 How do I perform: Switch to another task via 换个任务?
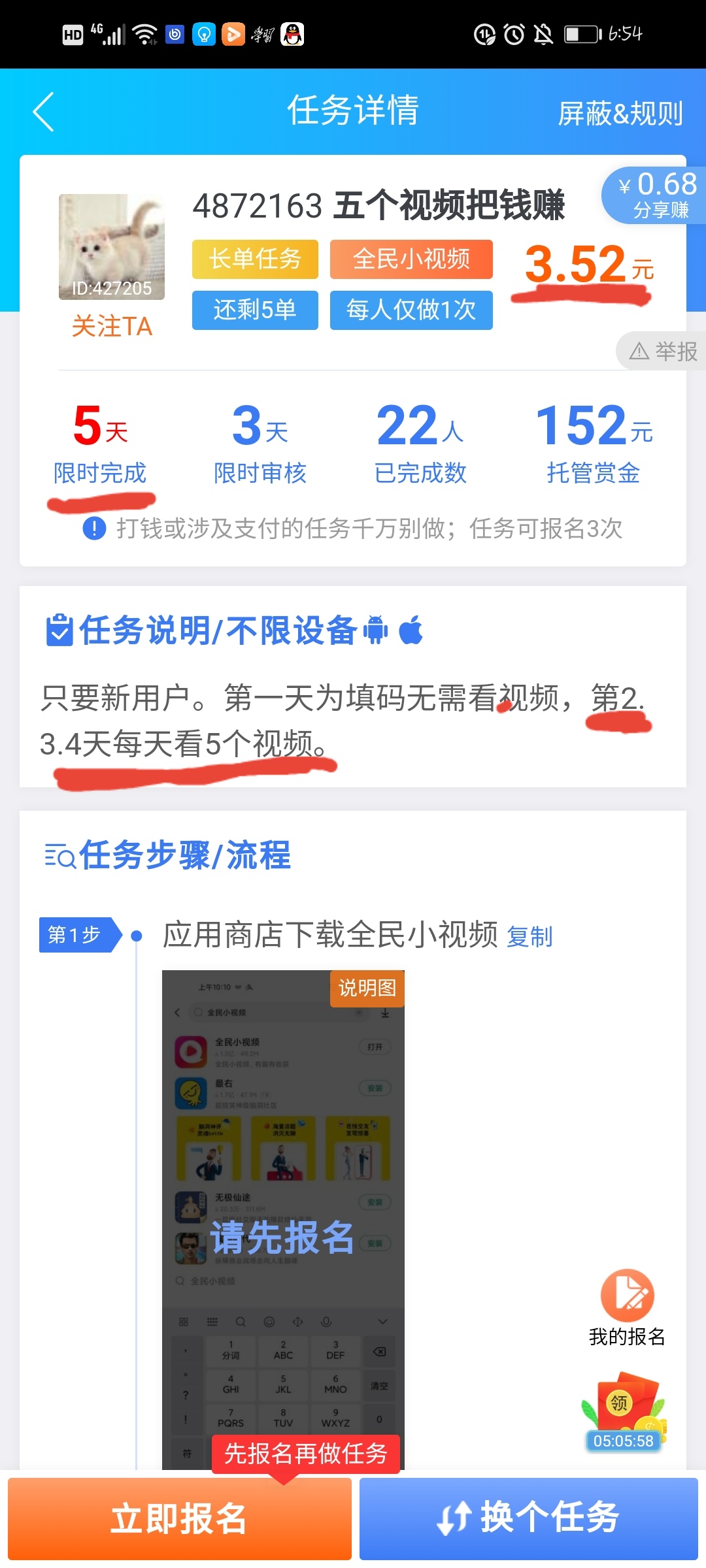(528, 1518)
